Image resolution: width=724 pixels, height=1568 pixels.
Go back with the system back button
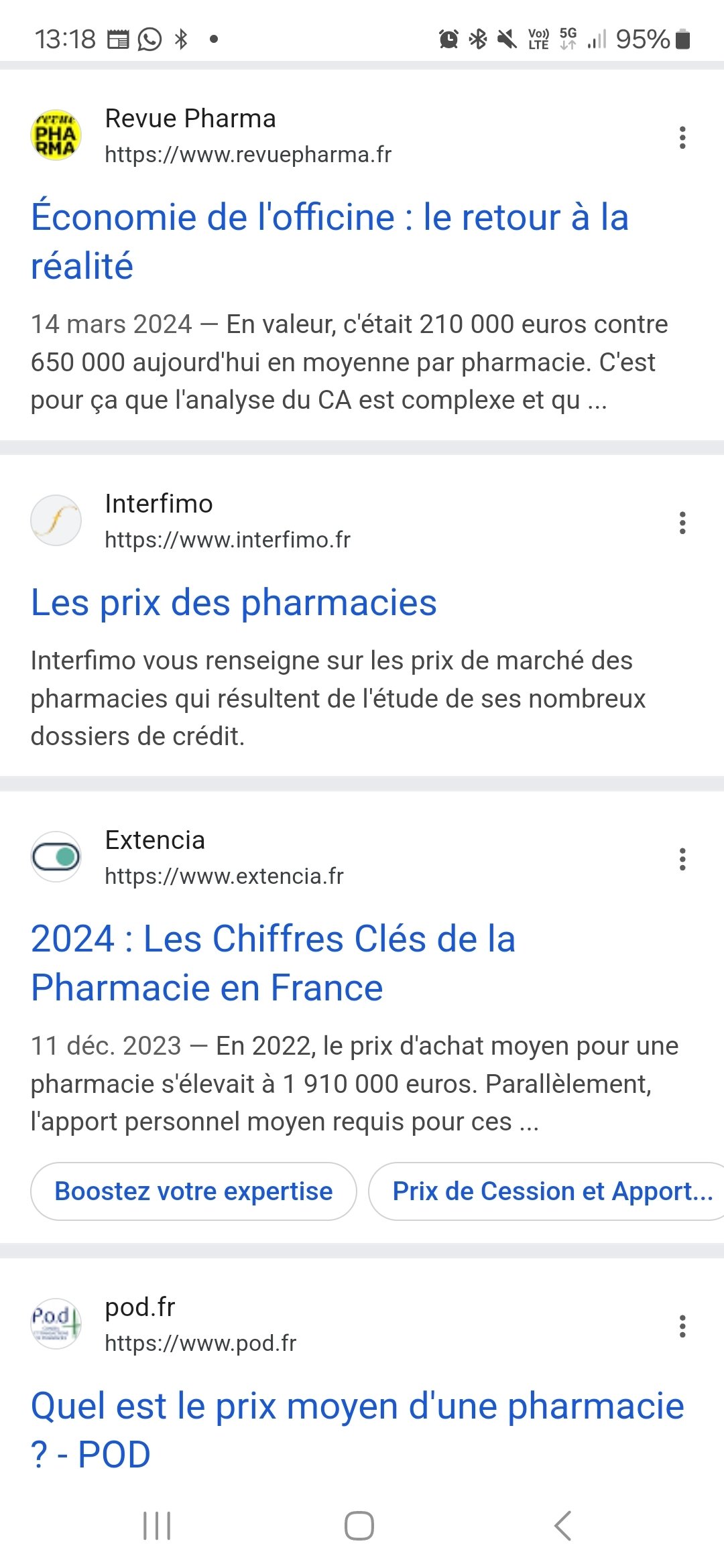coord(563,1526)
